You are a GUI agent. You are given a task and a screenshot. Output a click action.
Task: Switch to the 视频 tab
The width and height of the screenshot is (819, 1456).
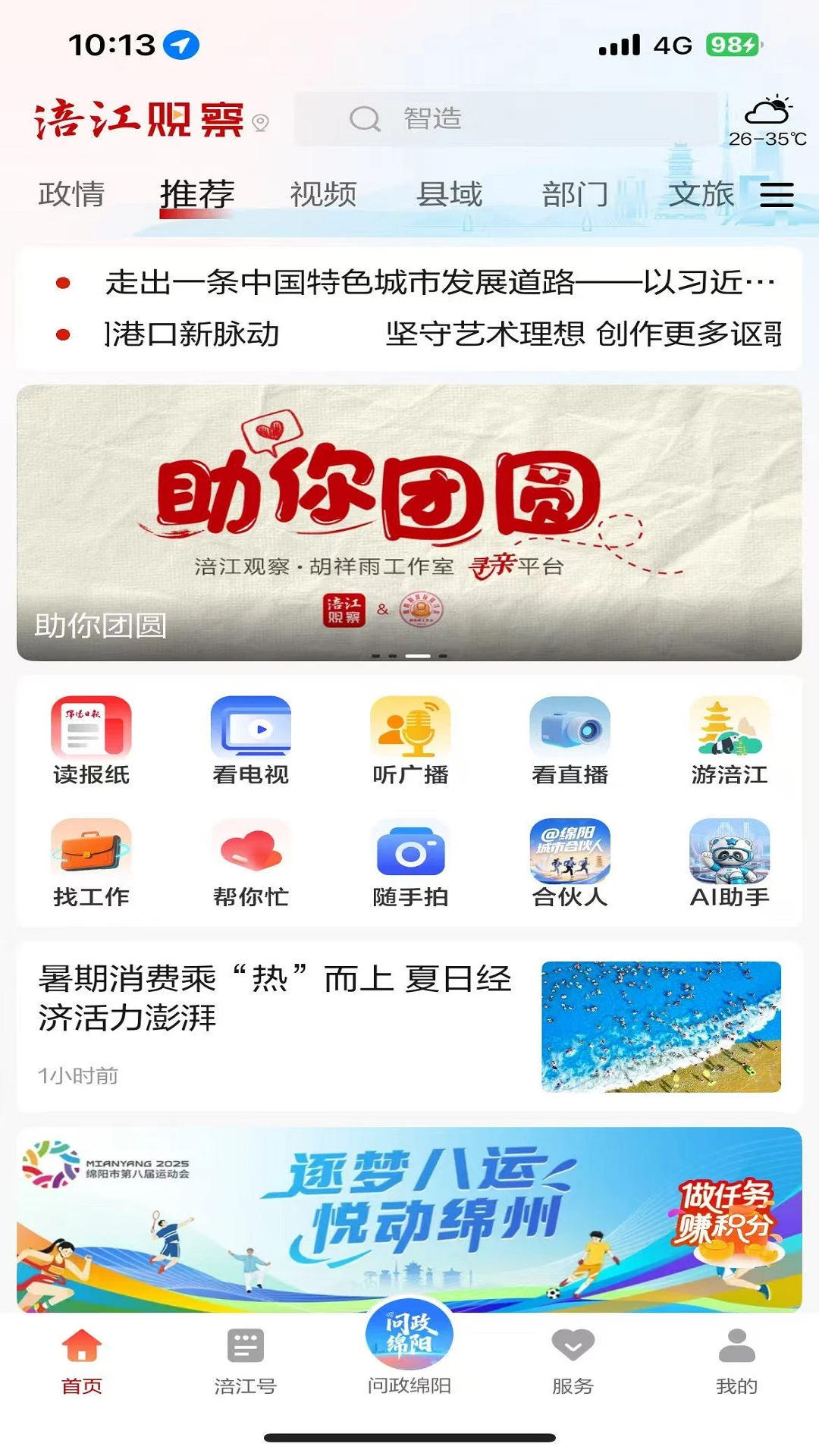[323, 194]
